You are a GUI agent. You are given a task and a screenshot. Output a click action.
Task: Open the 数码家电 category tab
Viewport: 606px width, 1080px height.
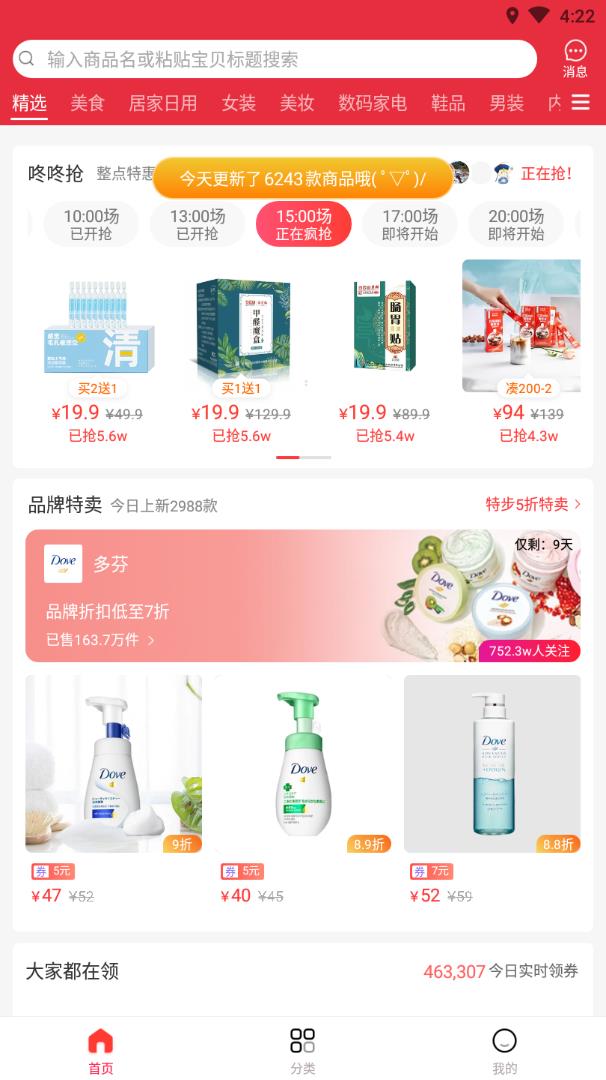[372, 103]
